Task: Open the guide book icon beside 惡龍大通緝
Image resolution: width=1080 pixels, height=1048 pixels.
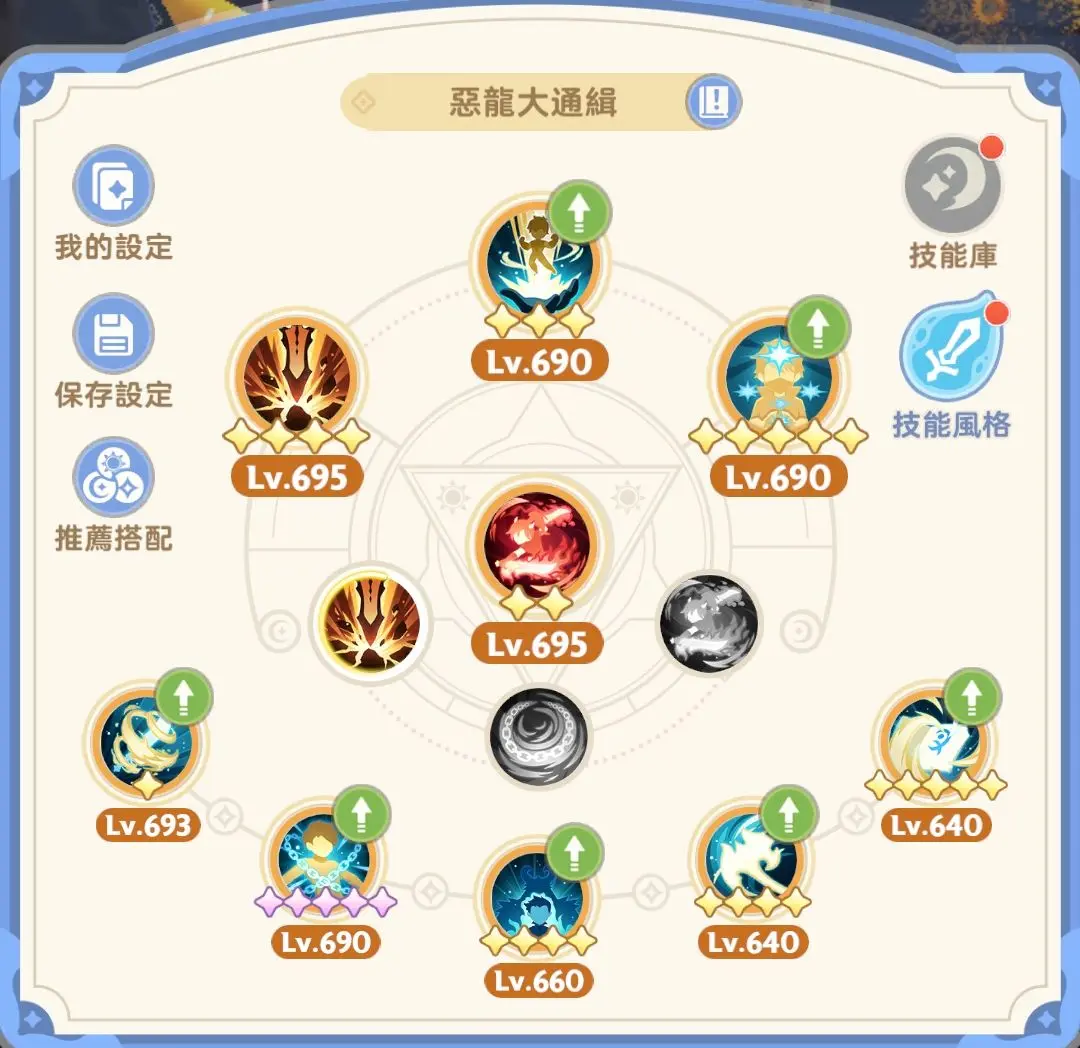Action: tap(714, 101)
